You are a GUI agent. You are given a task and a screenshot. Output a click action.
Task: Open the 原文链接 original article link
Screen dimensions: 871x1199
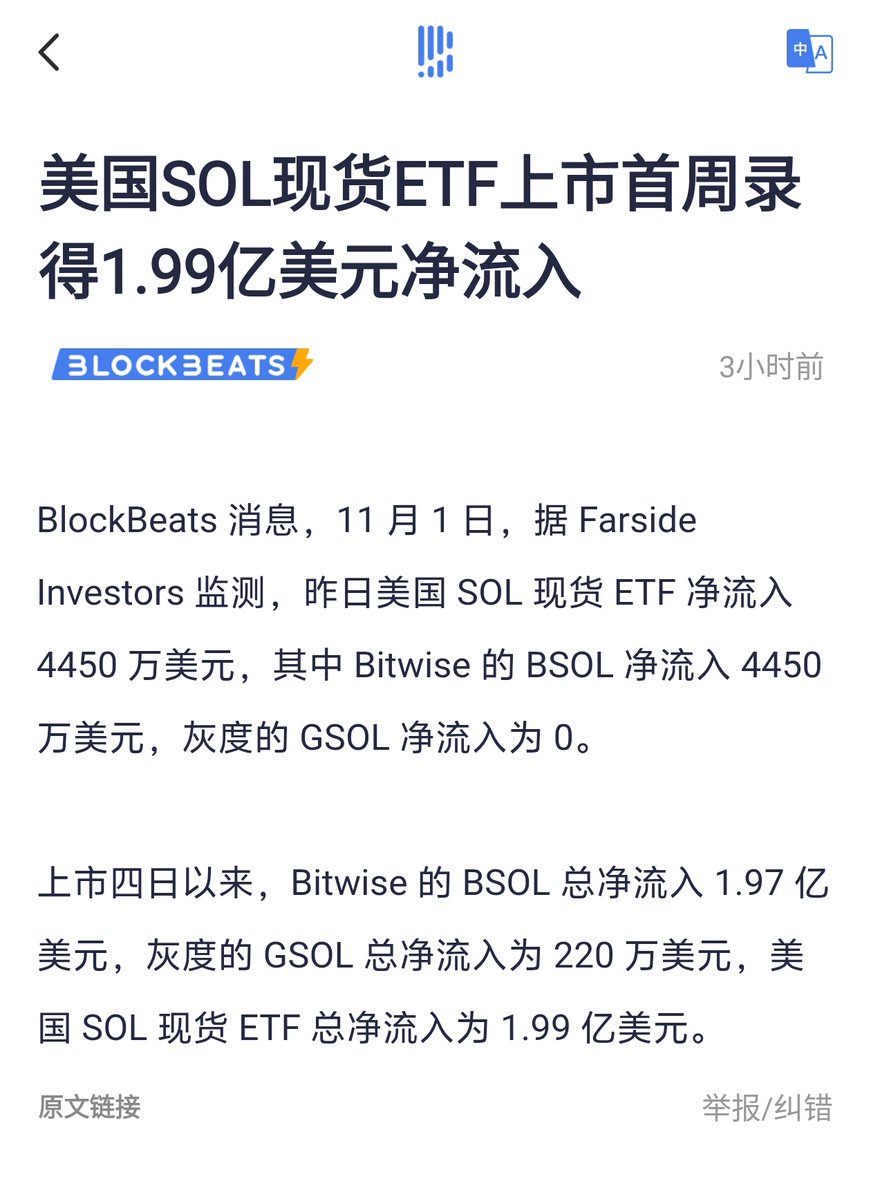pos(89,1107)
